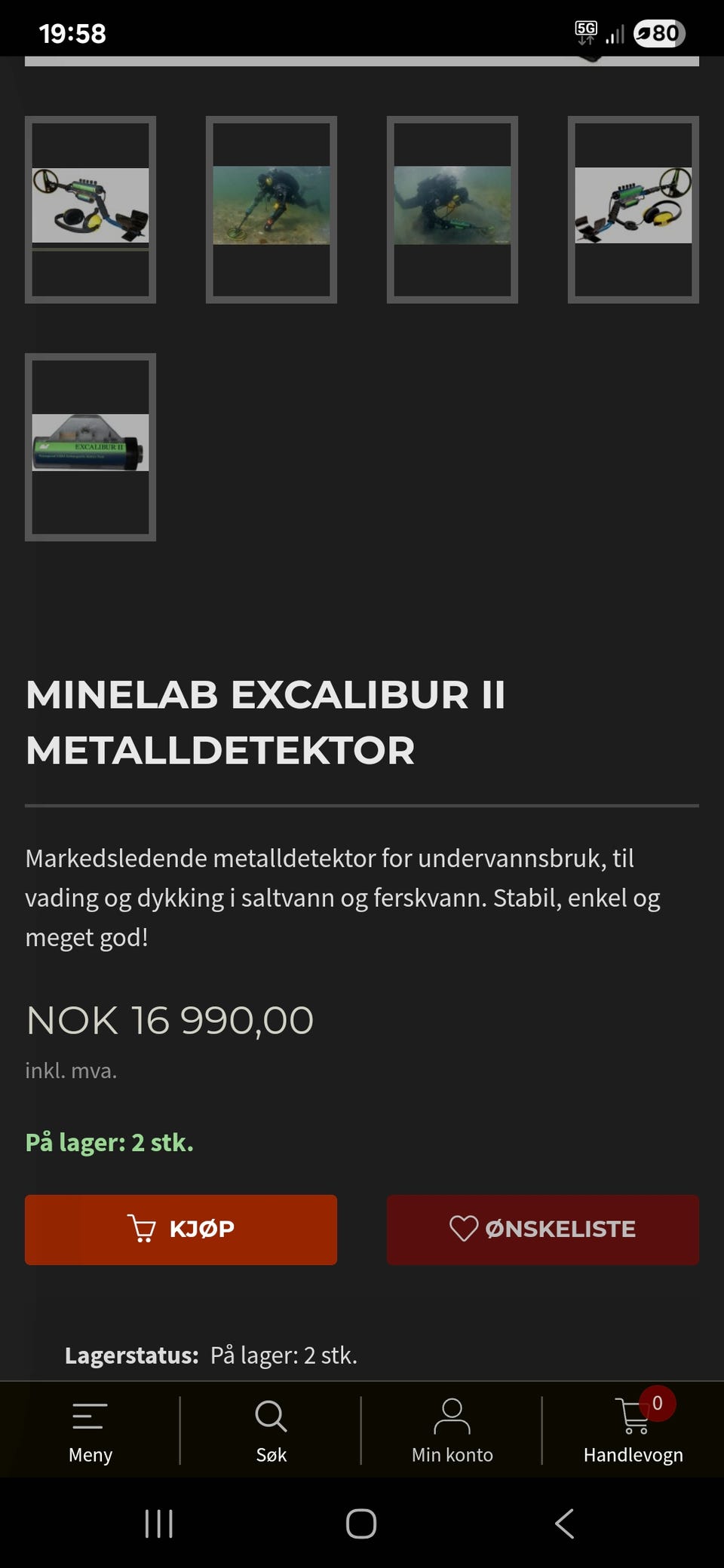Select the first detector thumbnail with headphones
724x1568 pixels.
90,210
